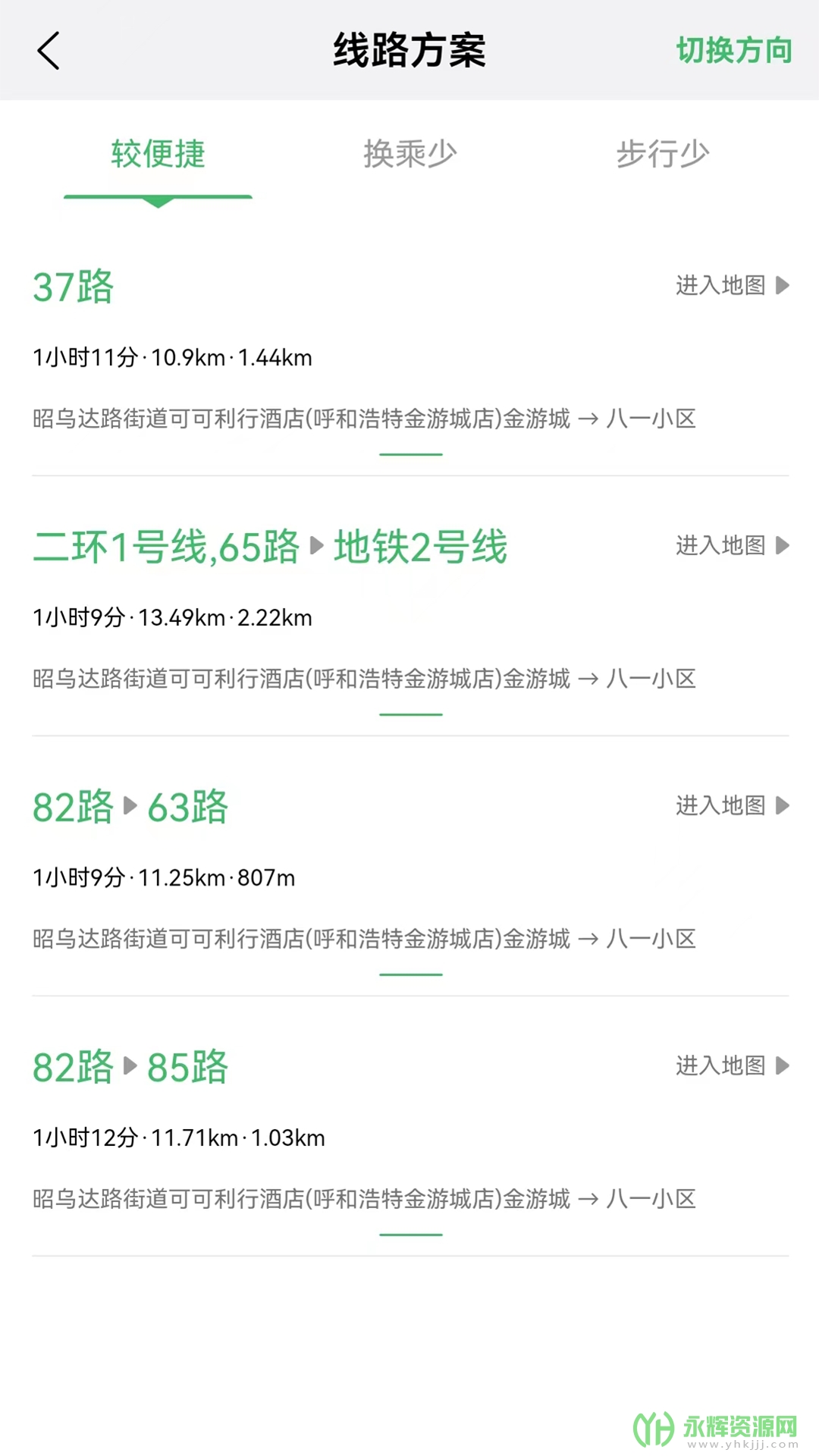Go back using the top-left arrow
The image size is (819, 1456).
[49, 51]
